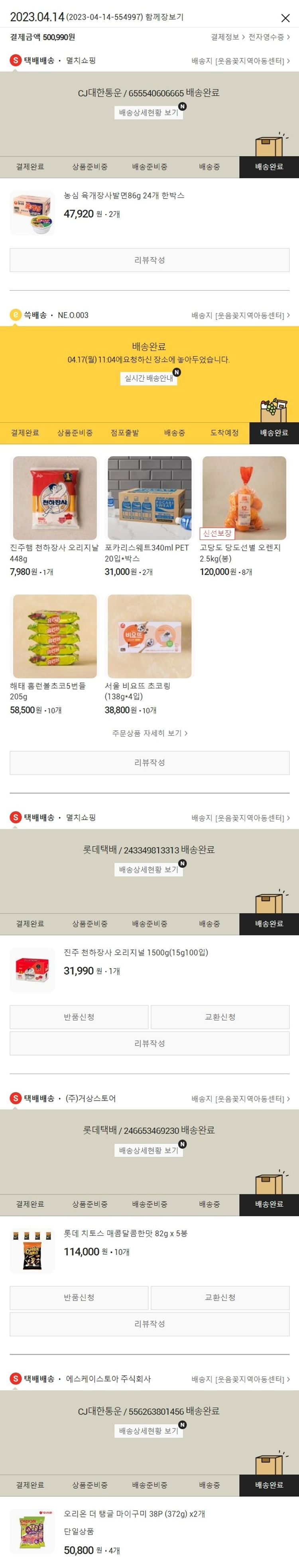Request return for 천하장사 오리지널 1500g
The width and height of the screenshot is (299, 1568).
pos(79,1017)
